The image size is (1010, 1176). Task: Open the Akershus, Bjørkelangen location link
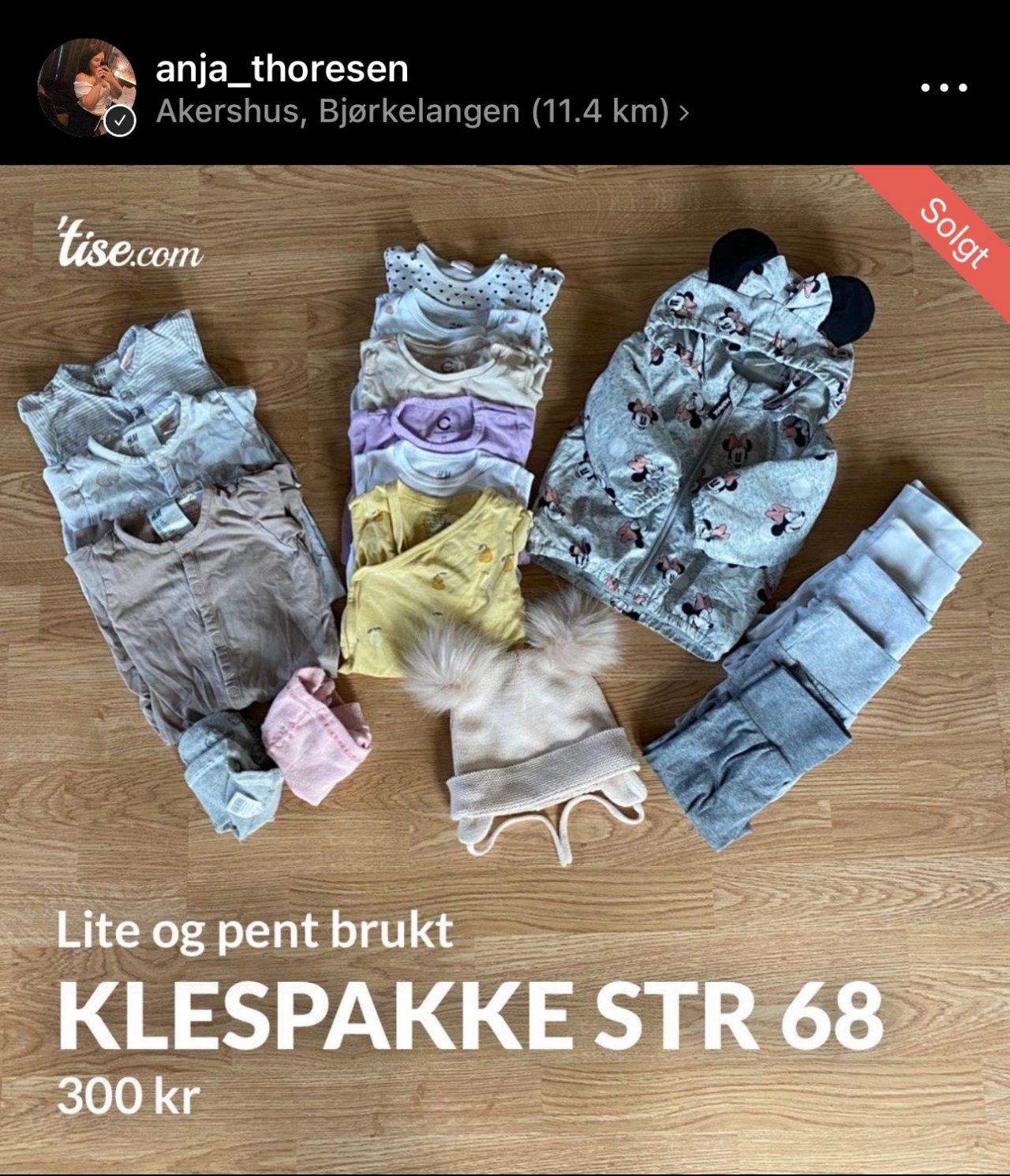point(421,112)
